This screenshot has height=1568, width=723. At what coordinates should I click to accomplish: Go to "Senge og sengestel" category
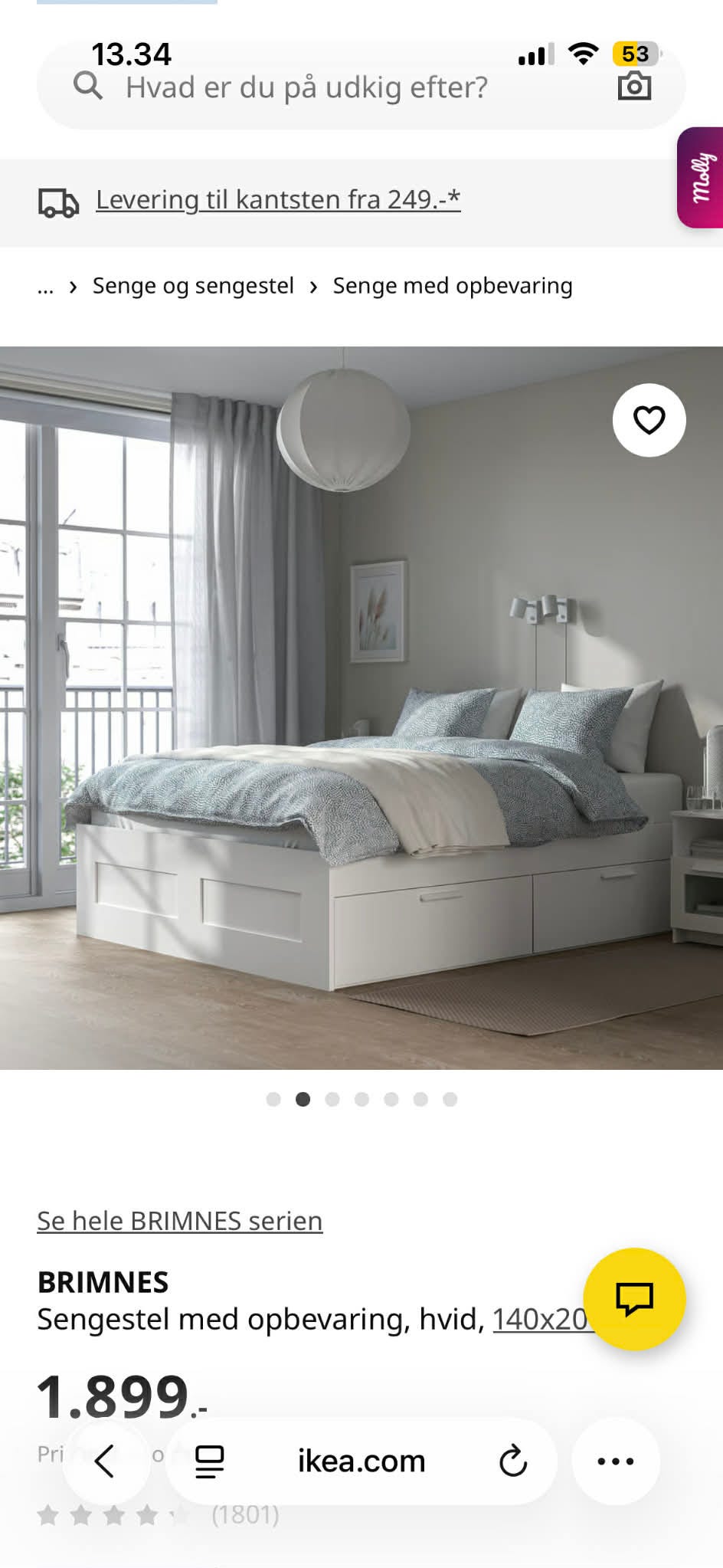pyautogui.click(x=193, y=286)
